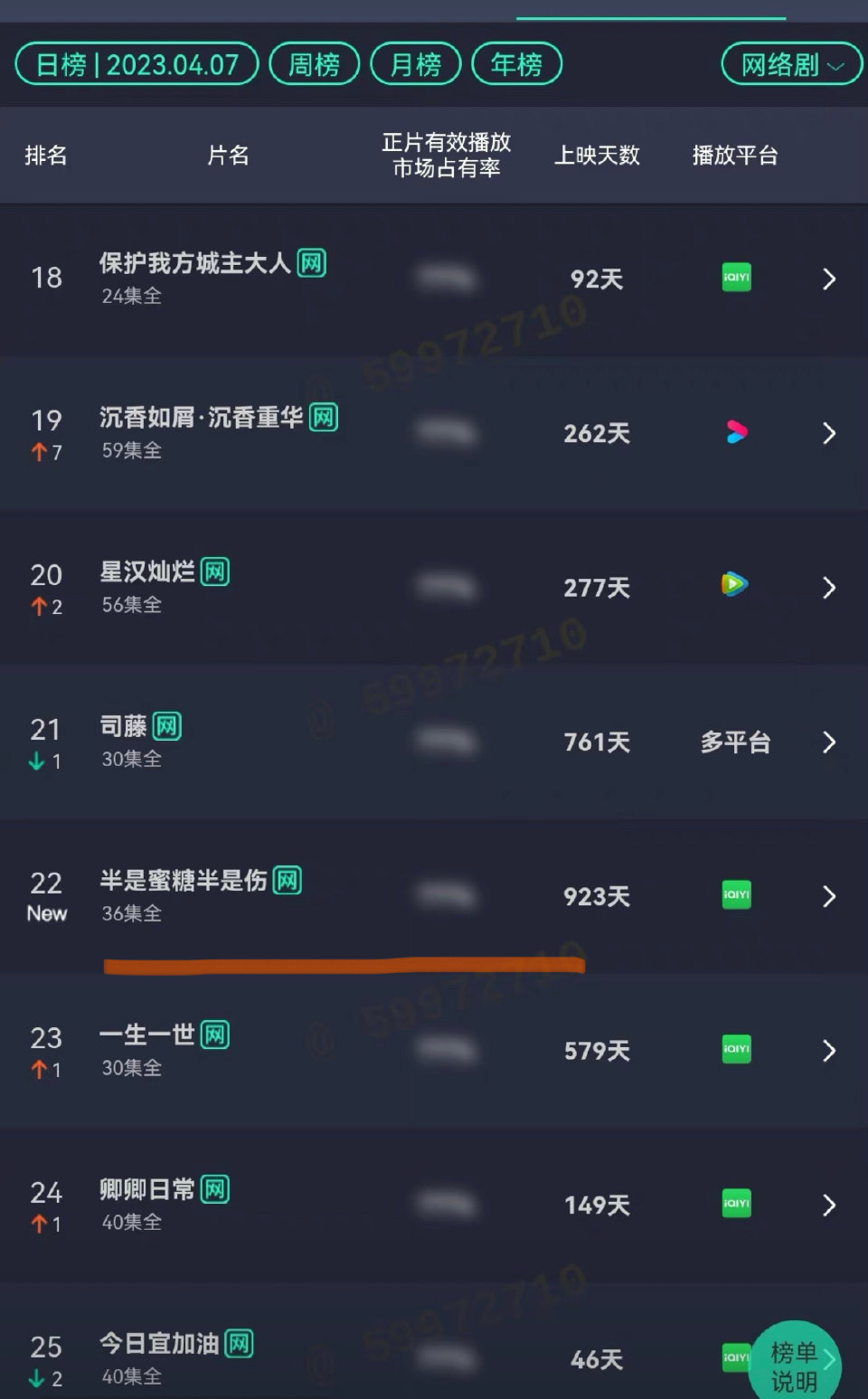Screen dimensions: 868x1399
Task: Switch to the 周榜 weekly ranking
Action: (x=314, y=65)
